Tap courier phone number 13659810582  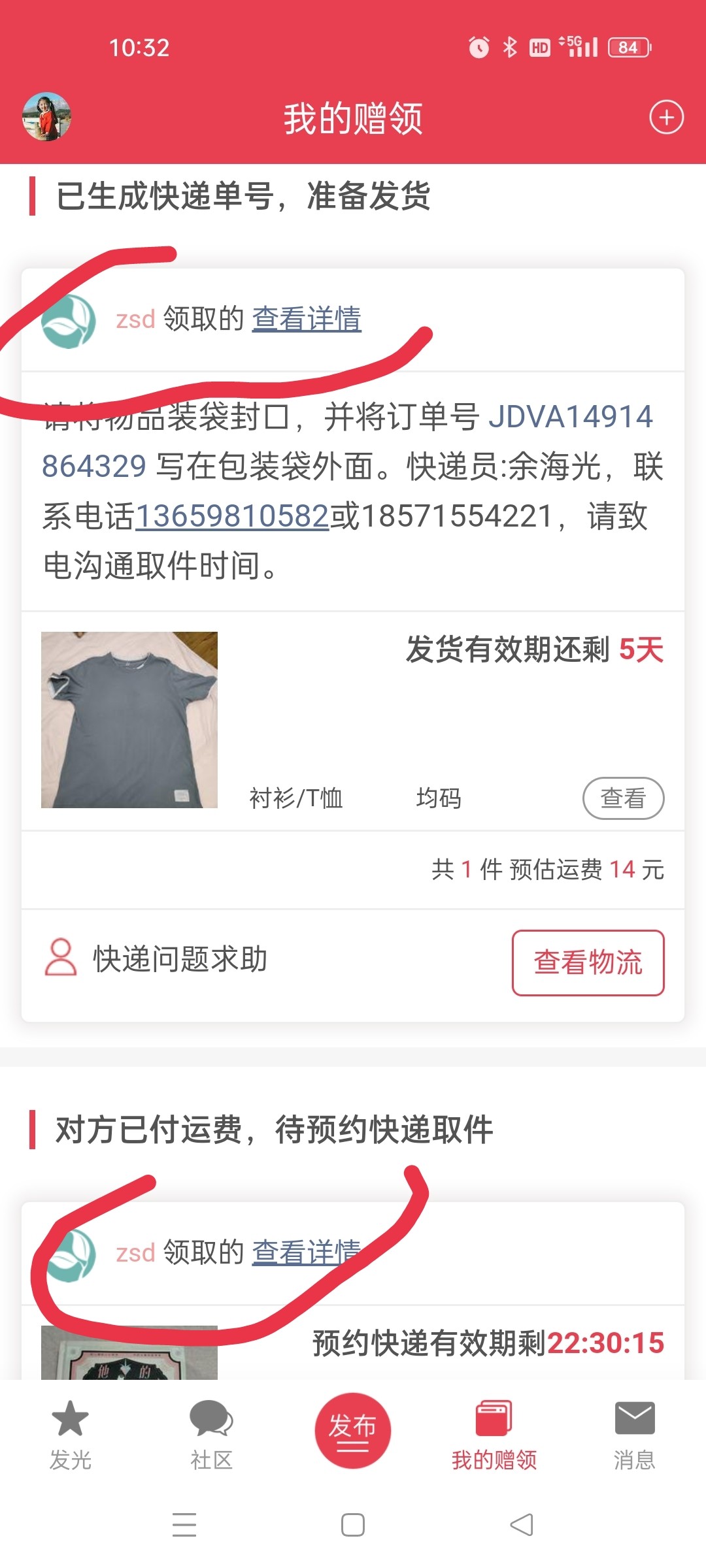tap(232, 516)
